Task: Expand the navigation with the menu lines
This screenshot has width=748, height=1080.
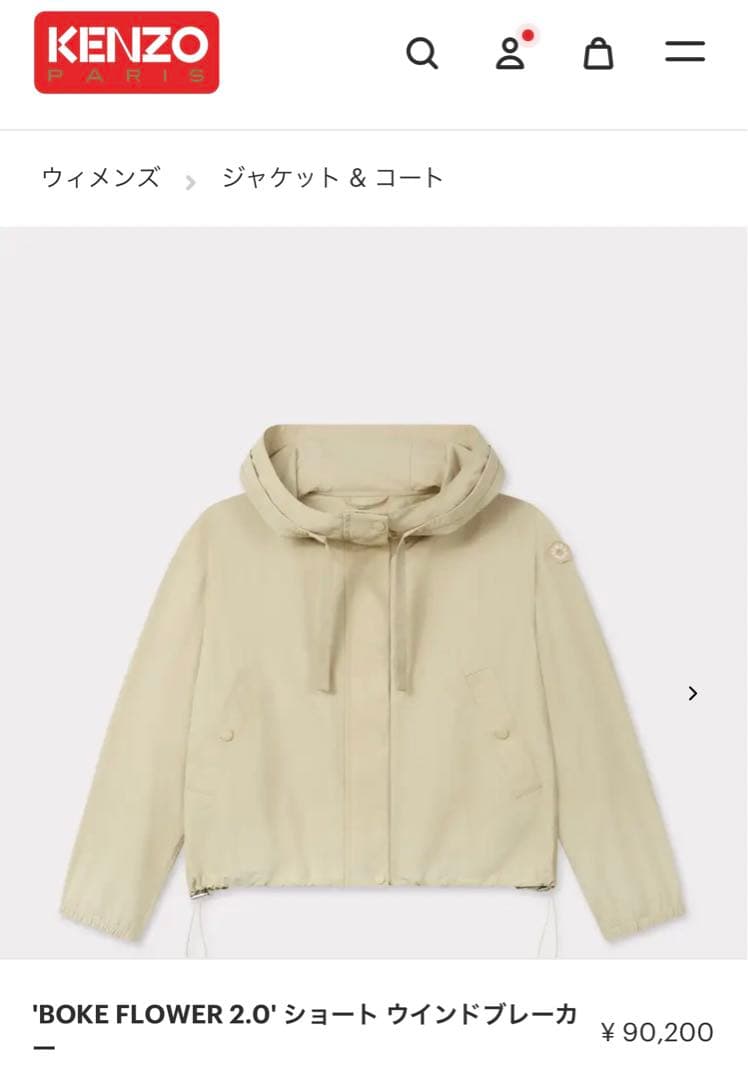Action: (686, 50)
